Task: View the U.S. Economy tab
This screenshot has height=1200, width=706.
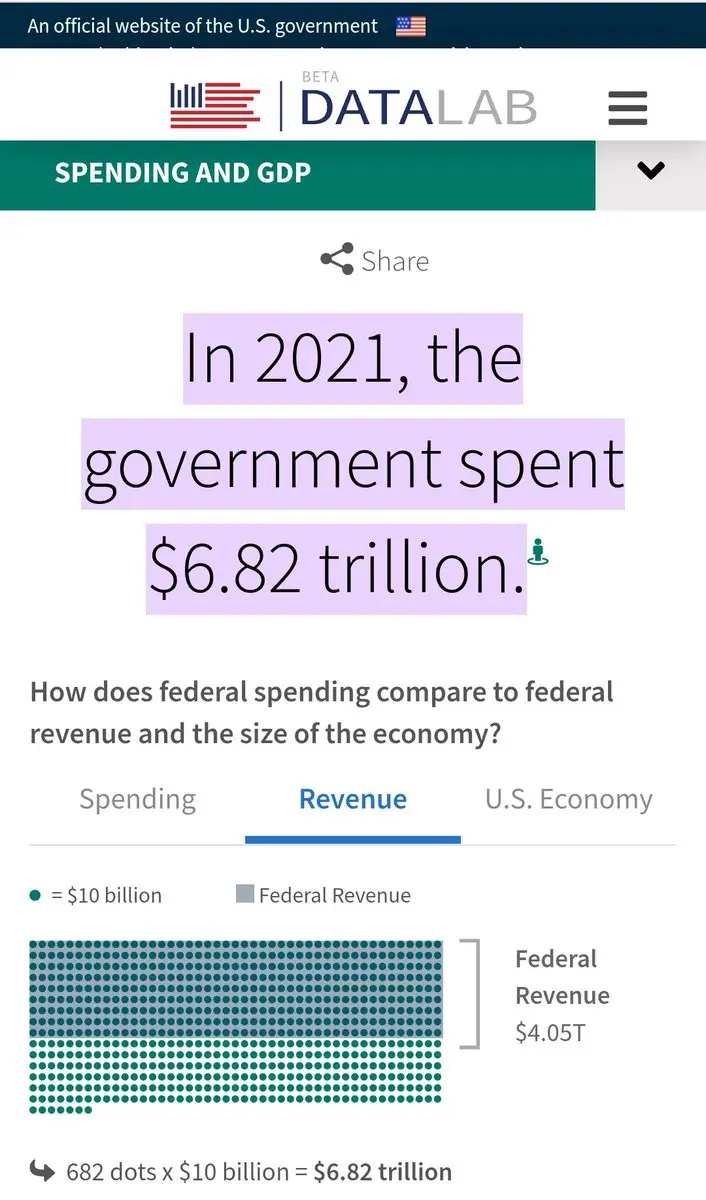Action: pyautogui.click(x=568, y=799)
